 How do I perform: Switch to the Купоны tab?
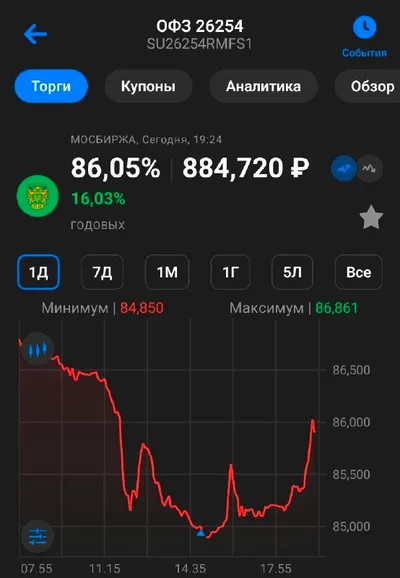pyautogui.click(x=148, y=86)
